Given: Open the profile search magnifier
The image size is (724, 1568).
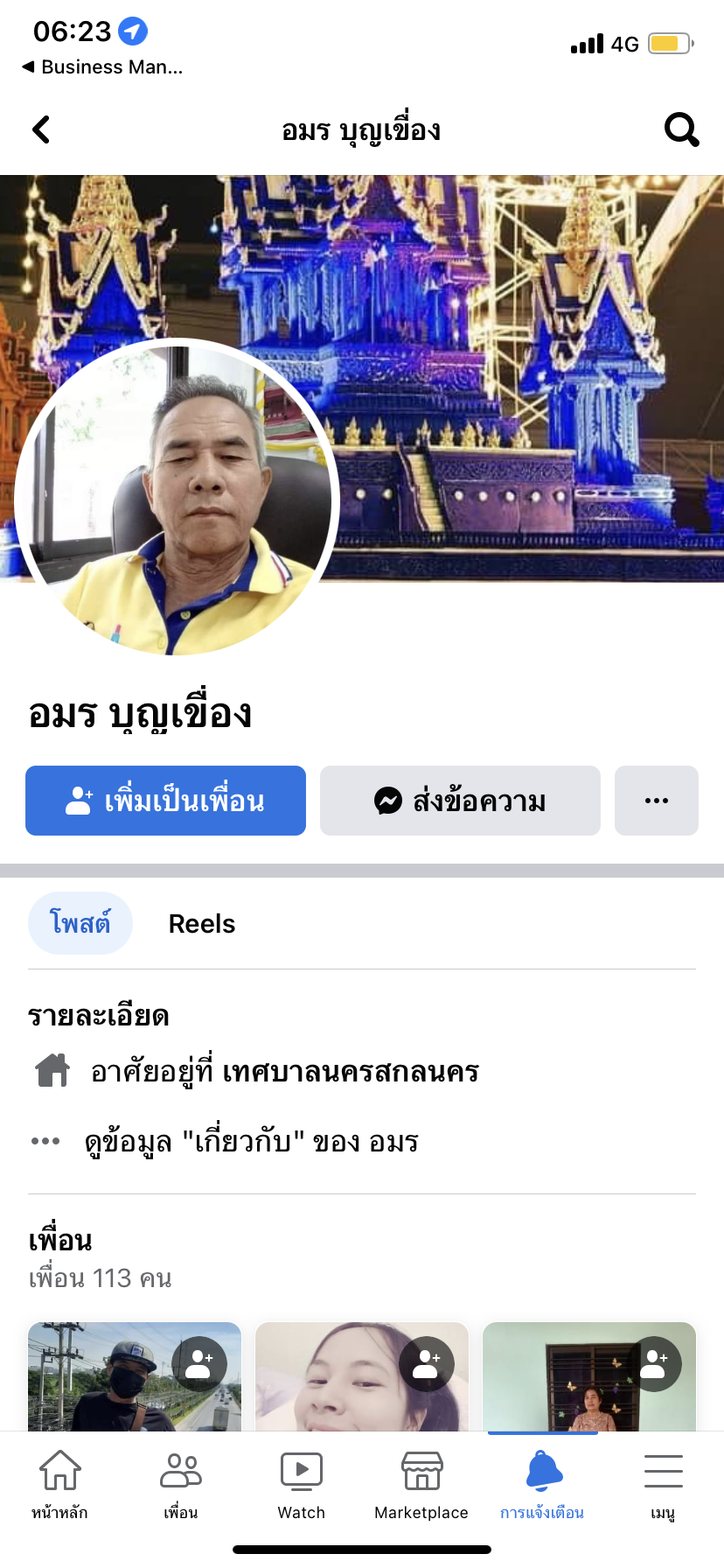Looking at the screenshot, I should pyautogui.click(x=681, y=129).
